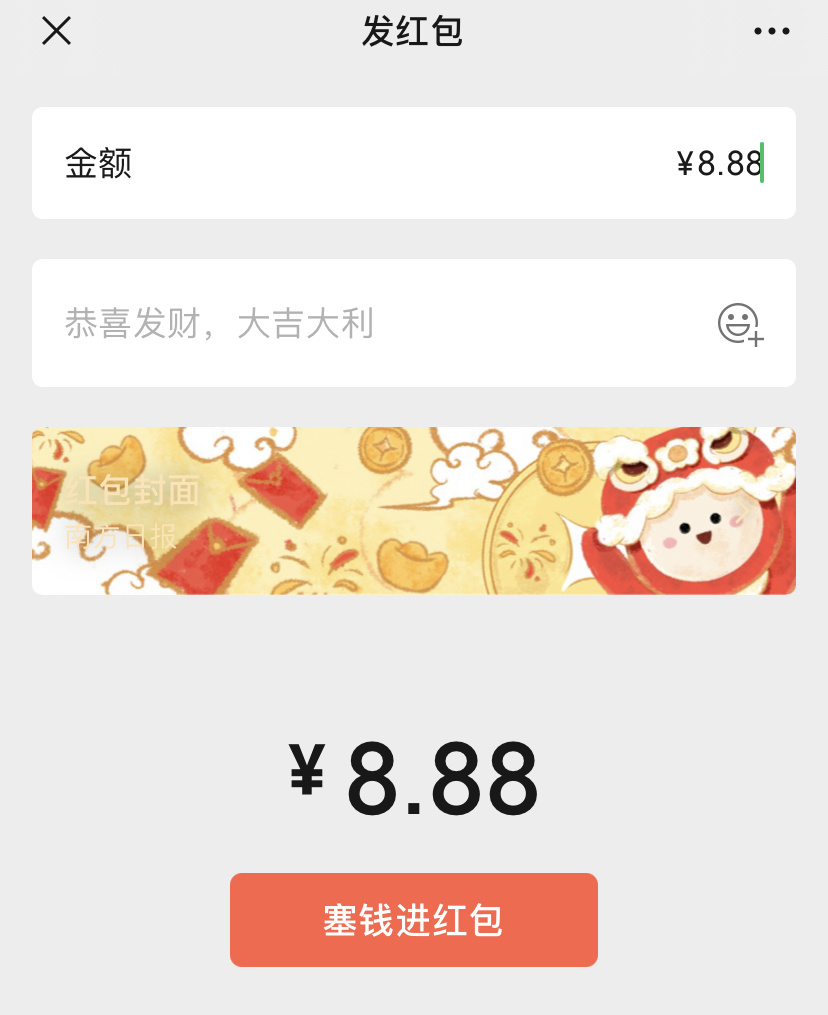Tap 塞钱进红包 to send the packet
The height and width of the screenshot is (1015, 828).
click(x=414, y=920)
